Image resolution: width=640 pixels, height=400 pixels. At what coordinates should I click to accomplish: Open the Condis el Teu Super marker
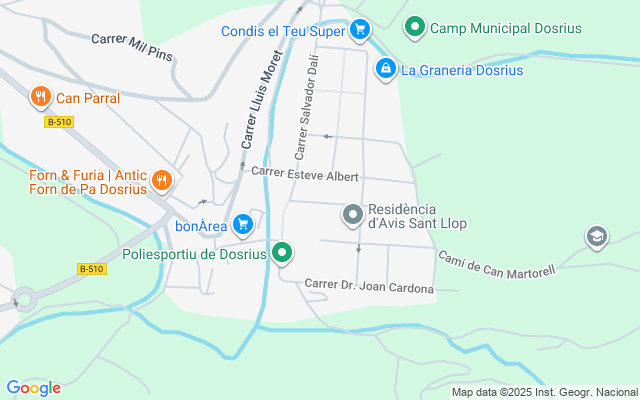click(x=360, y=30)
